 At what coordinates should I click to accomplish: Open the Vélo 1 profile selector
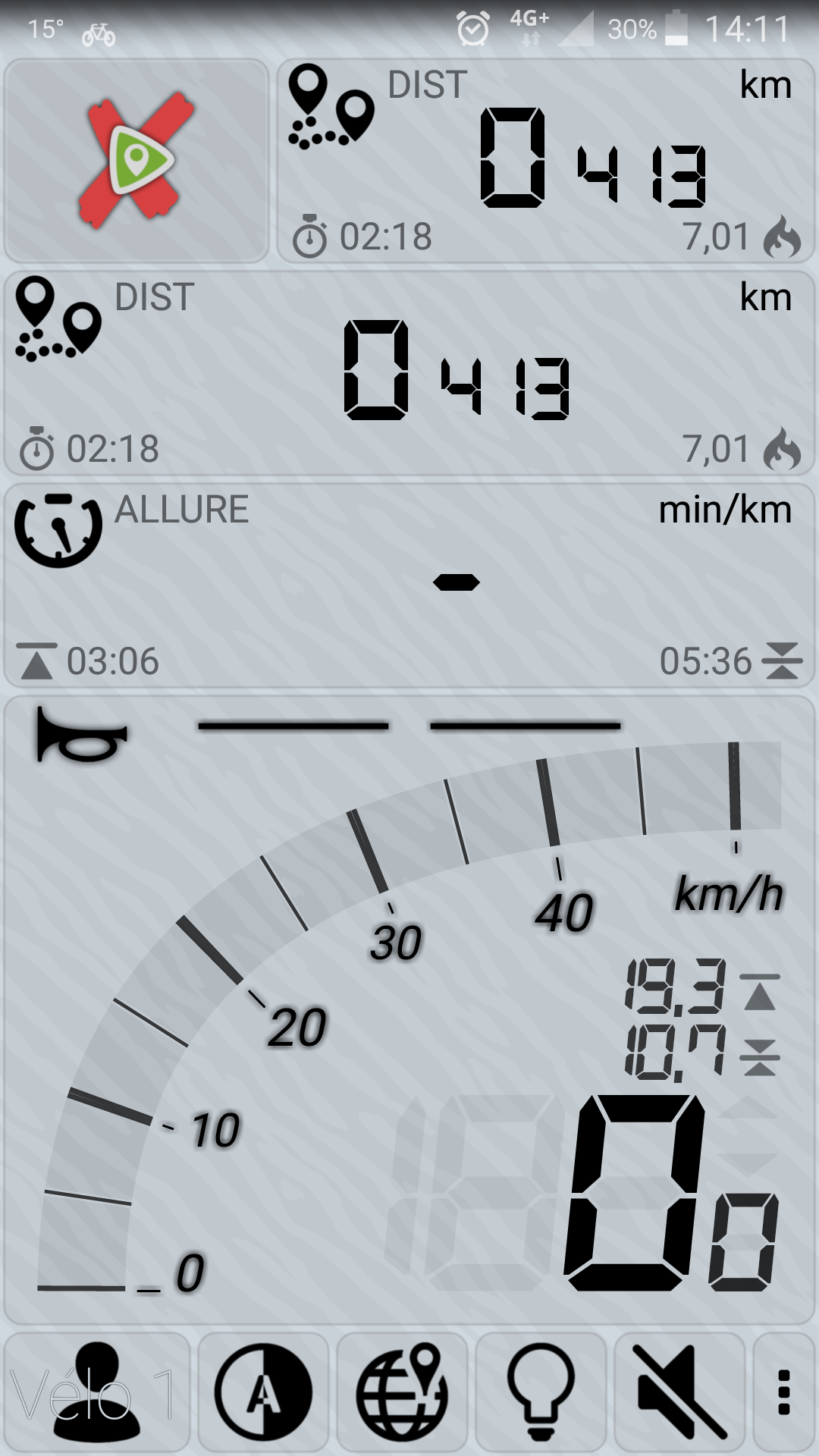(x=97, y=1392)
